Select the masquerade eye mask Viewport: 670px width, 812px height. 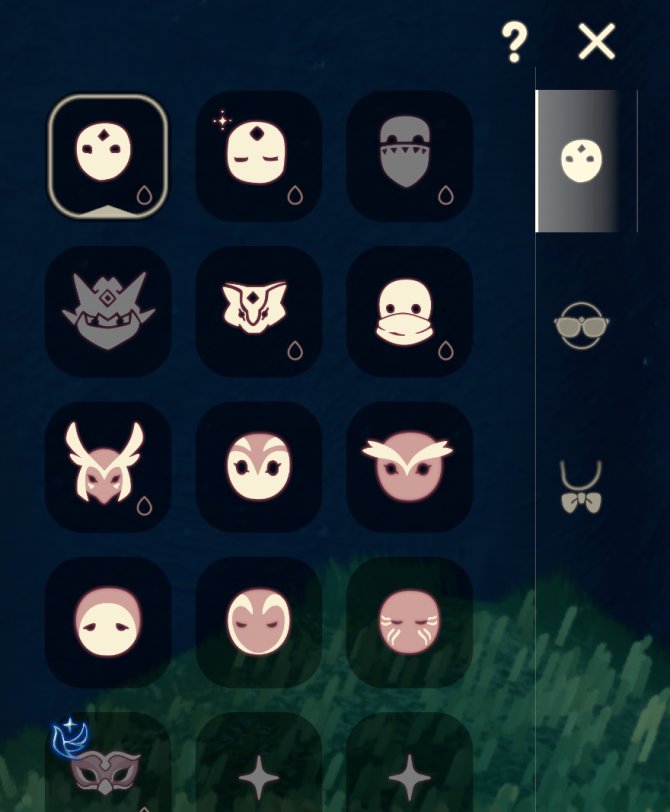click(x=107, y=770)
